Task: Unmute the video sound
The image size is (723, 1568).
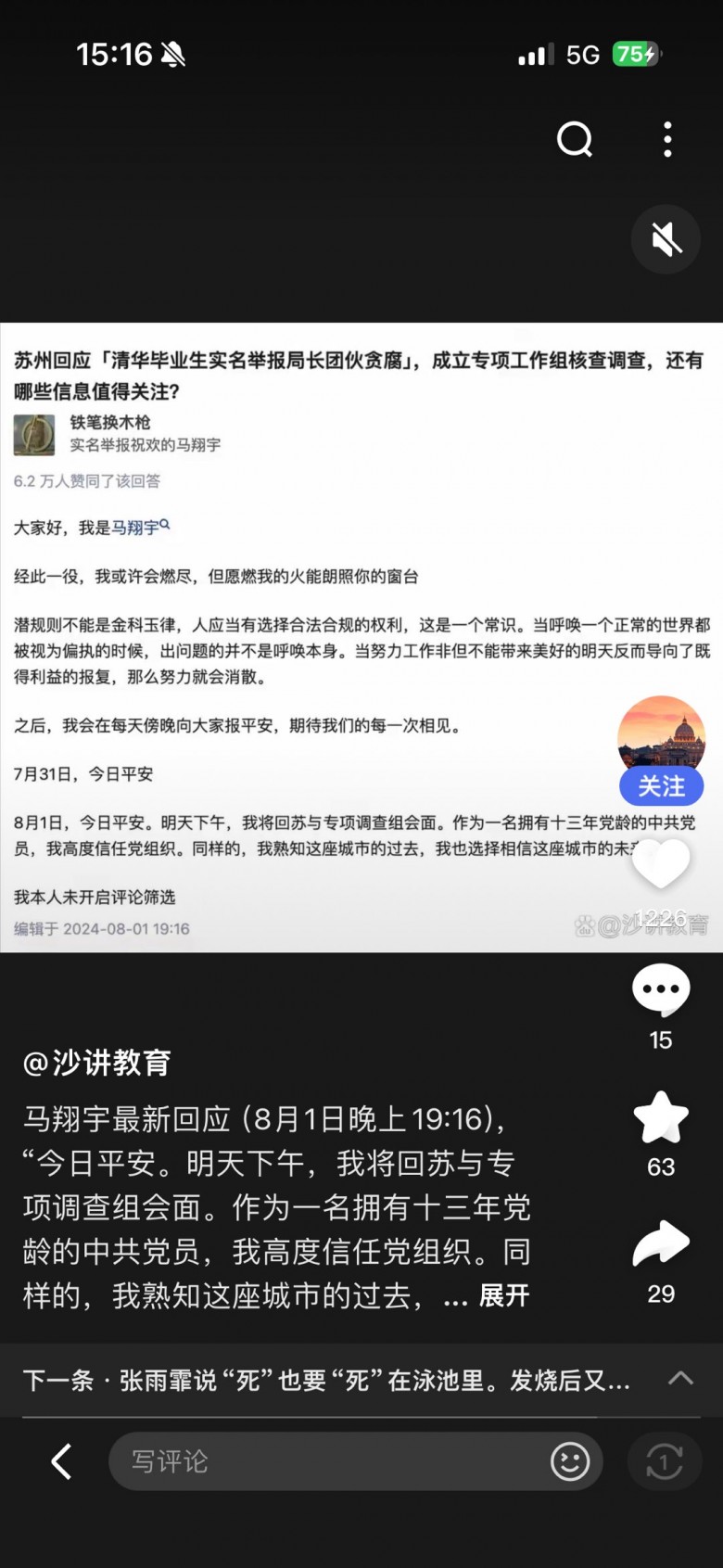Action: click(666, 240)
